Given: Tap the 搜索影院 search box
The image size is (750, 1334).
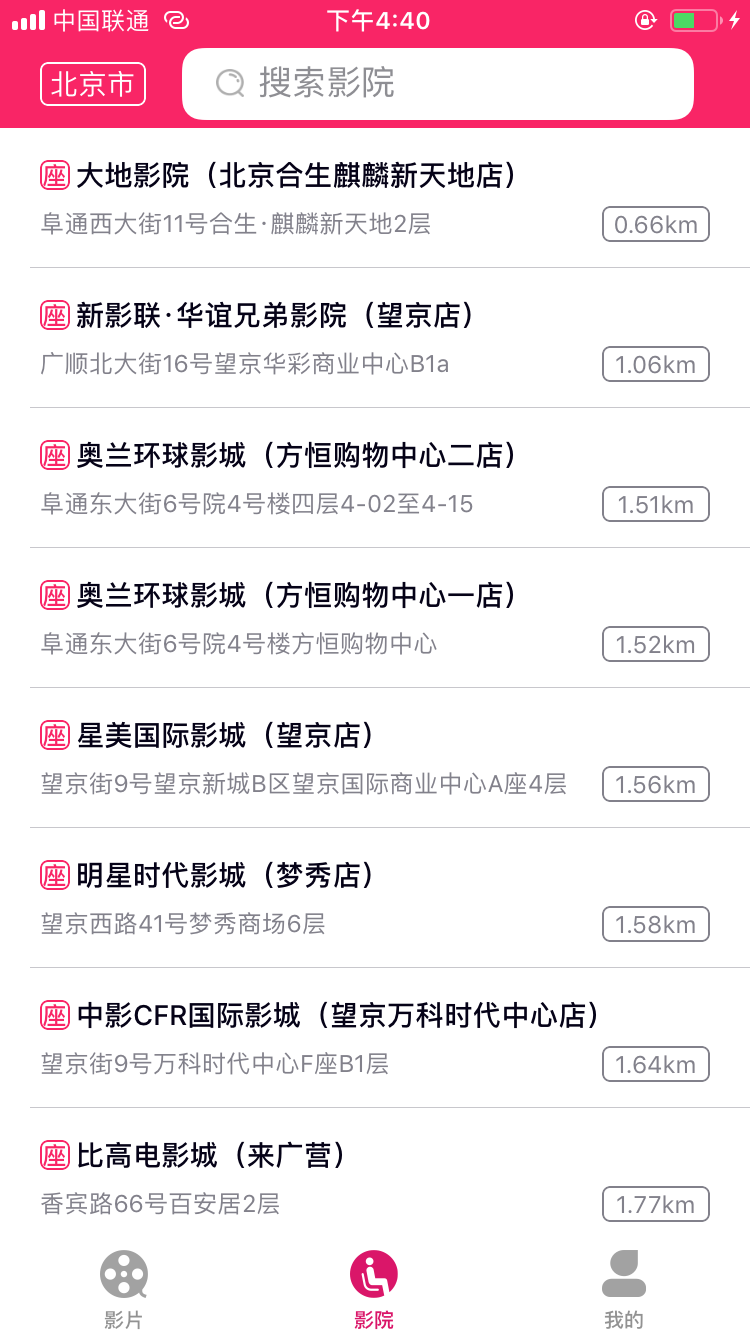Looking at the screenshot, I should click(438, 84).
